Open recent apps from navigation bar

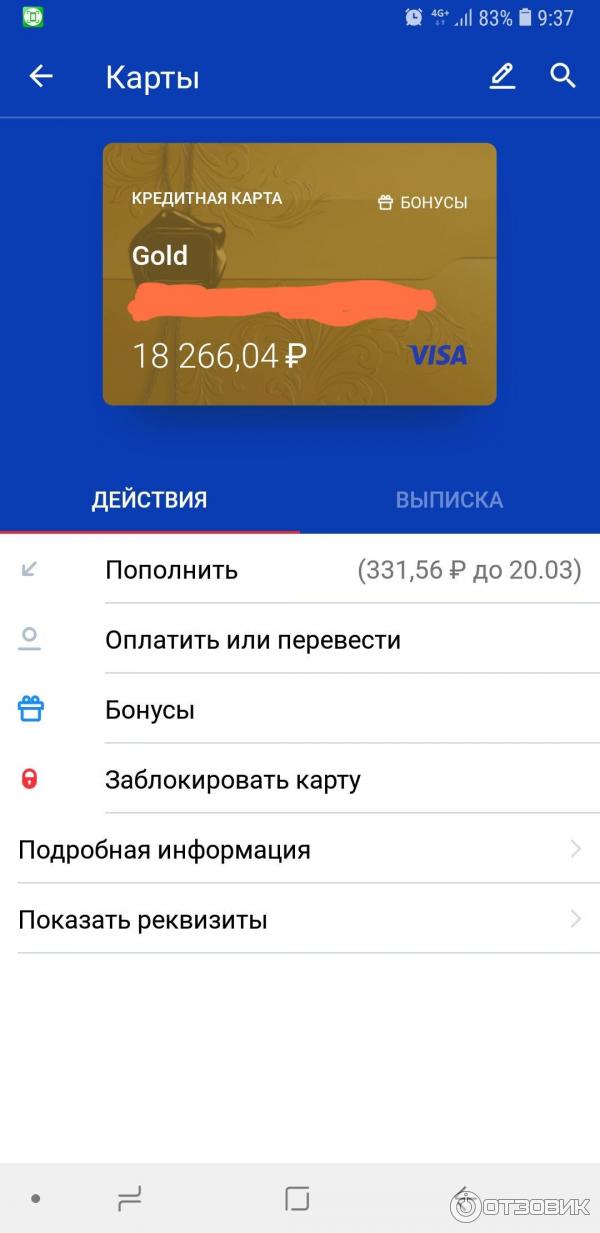[130, 1198]
